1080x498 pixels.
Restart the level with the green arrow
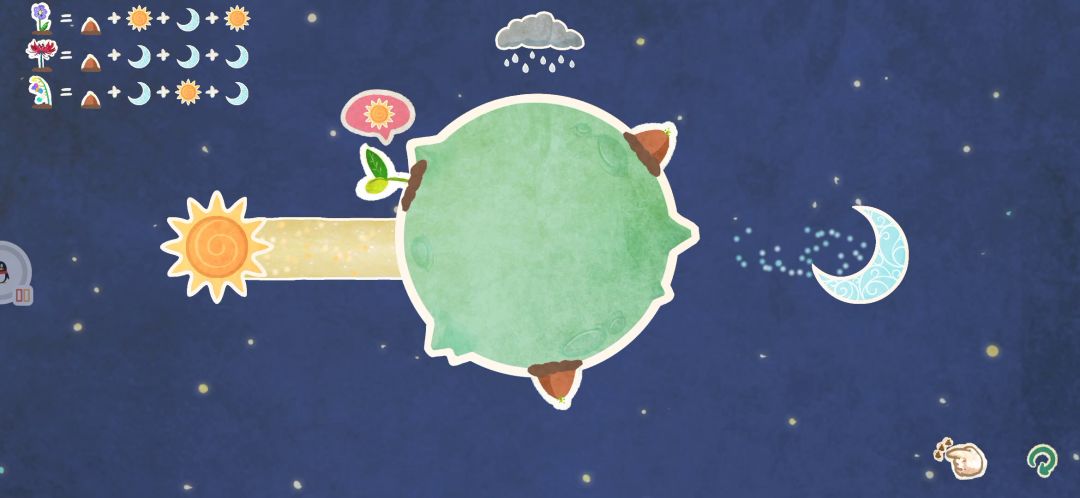[1042, 459]
